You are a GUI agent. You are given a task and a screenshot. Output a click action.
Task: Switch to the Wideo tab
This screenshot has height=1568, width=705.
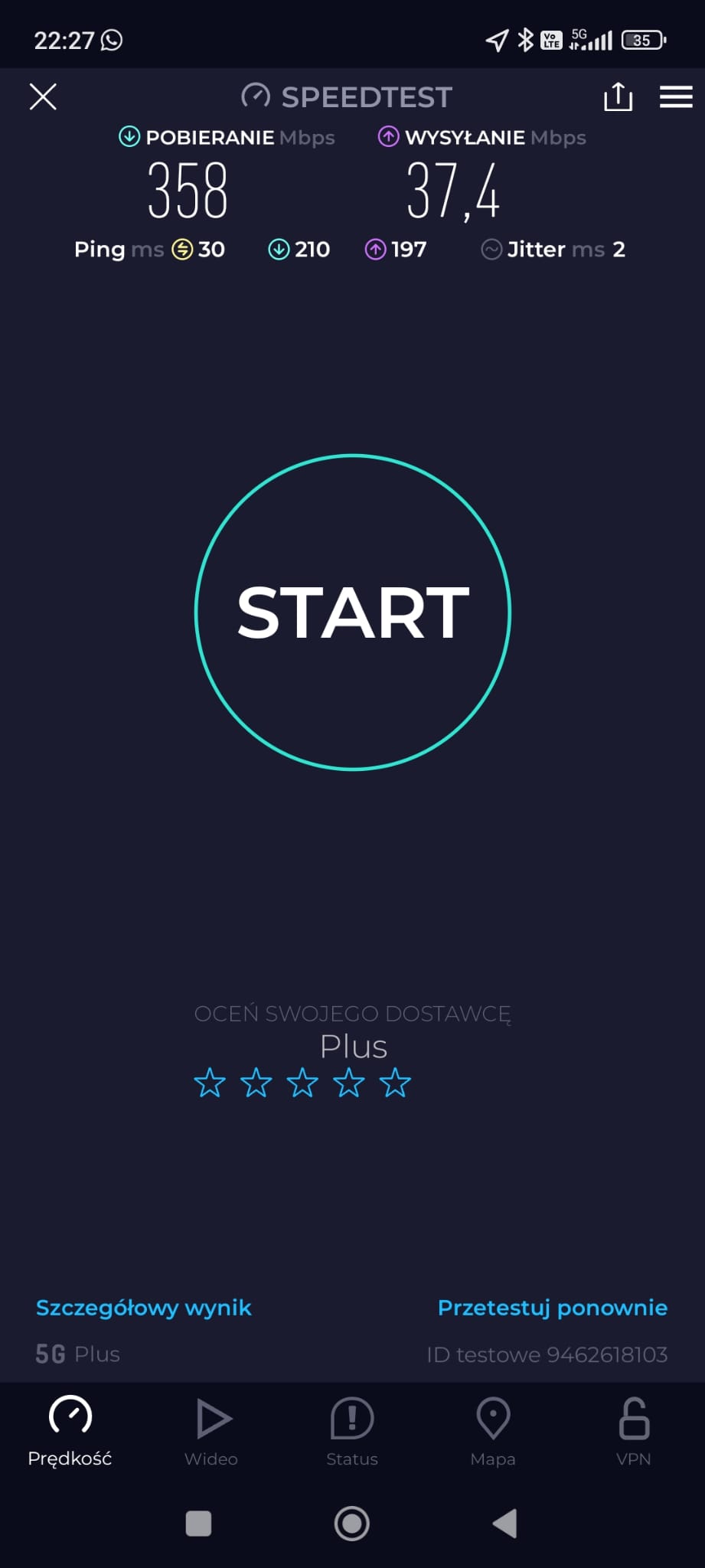tap(211, 1430)
